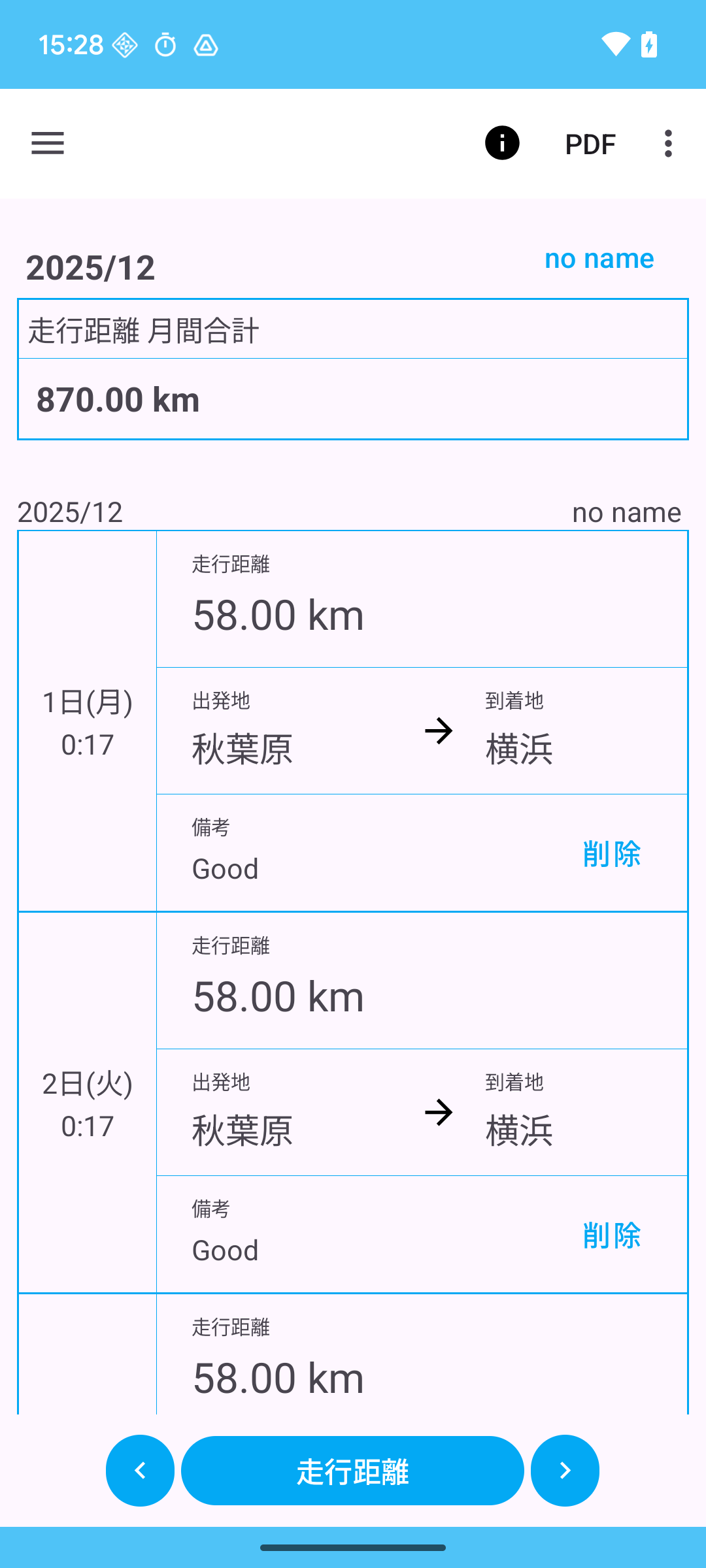Delete the 1日(月) entry with 削除
The image size is (706, 1568).
(x=611, y=854)
